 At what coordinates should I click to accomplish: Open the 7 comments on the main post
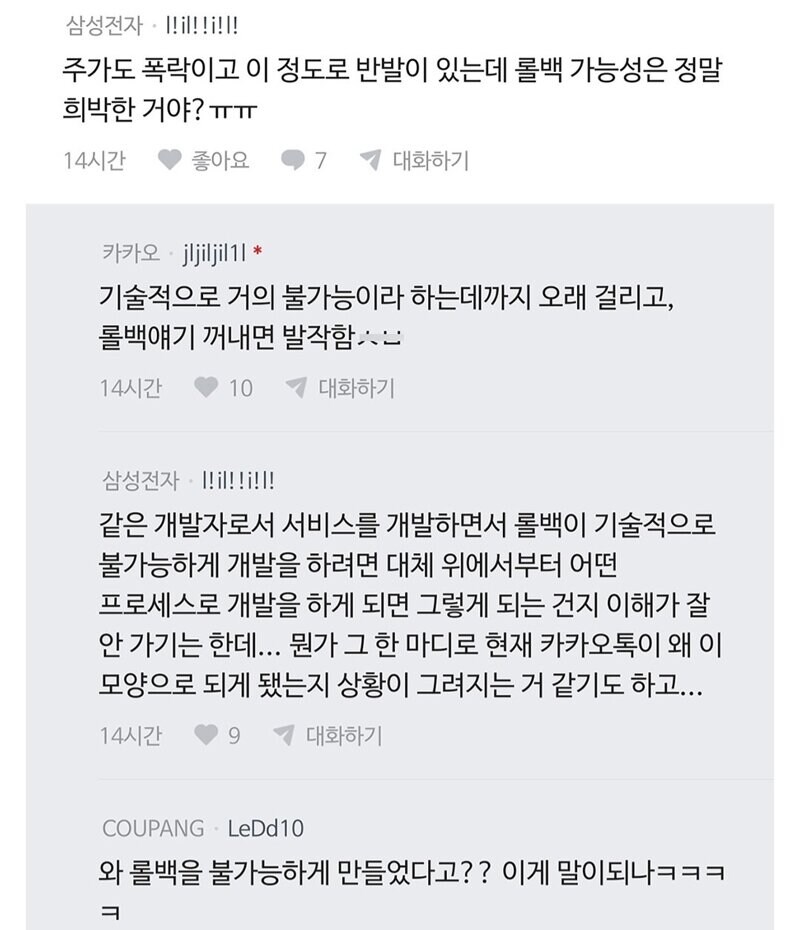pos(304,160)
